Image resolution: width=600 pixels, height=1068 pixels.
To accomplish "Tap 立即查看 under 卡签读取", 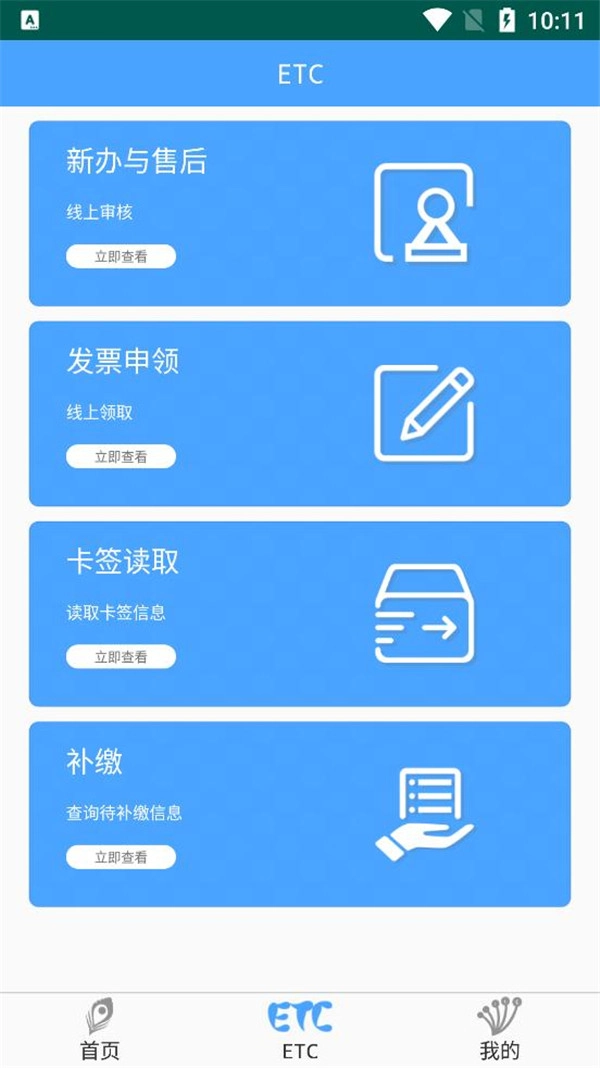I will (x=121, y=656).
